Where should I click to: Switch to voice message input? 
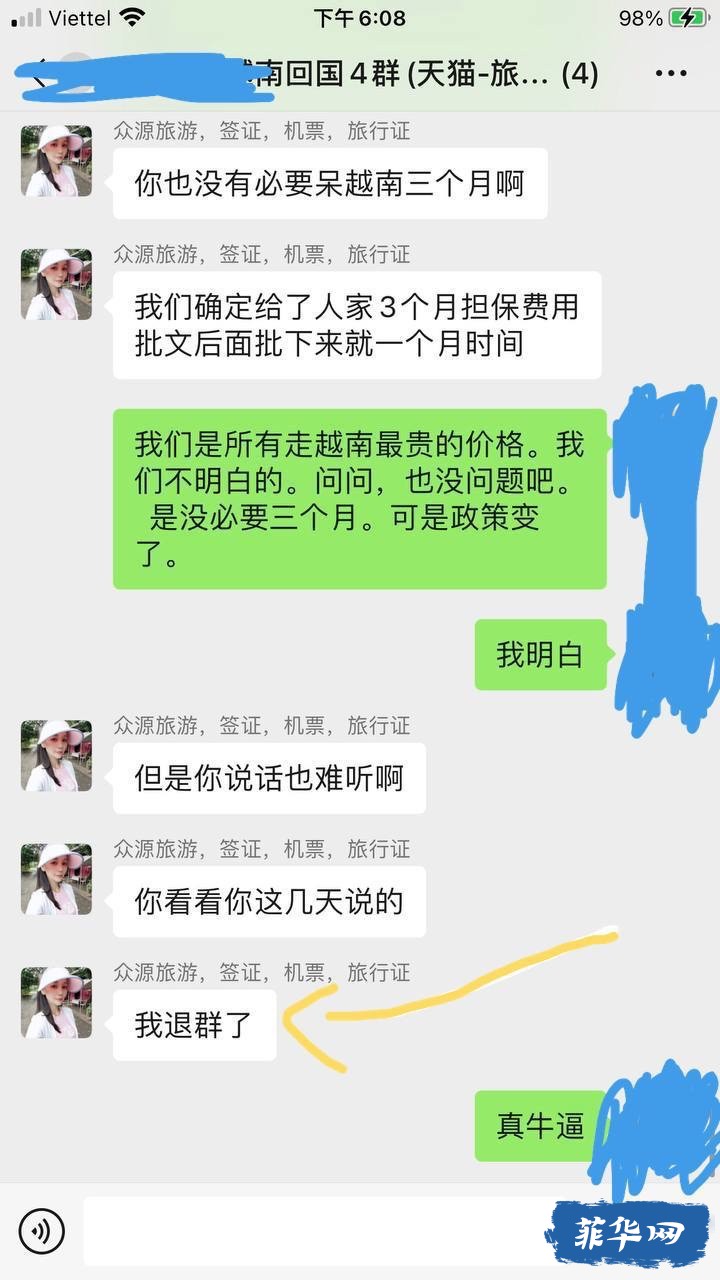click(41, 1231)
